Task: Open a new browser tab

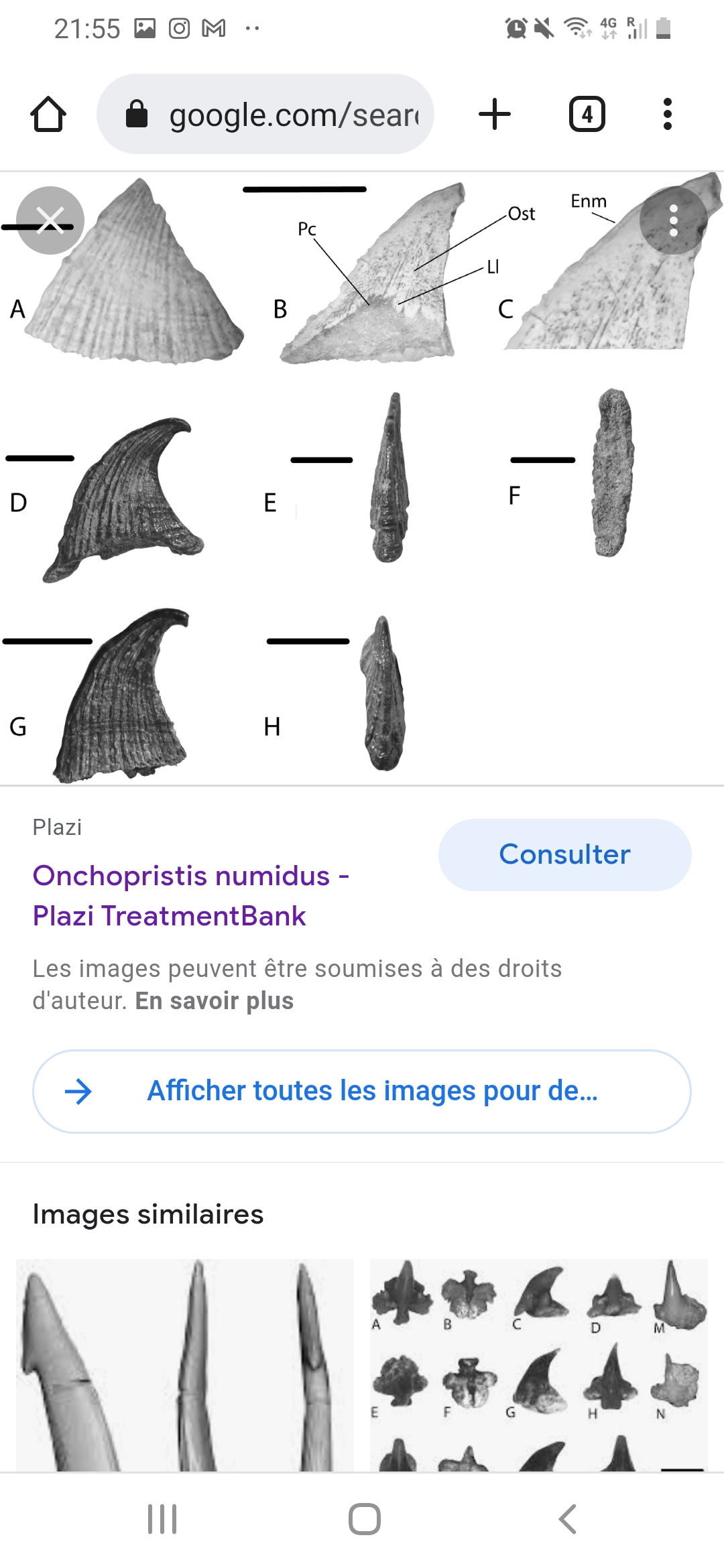Action: click(495, 115)
